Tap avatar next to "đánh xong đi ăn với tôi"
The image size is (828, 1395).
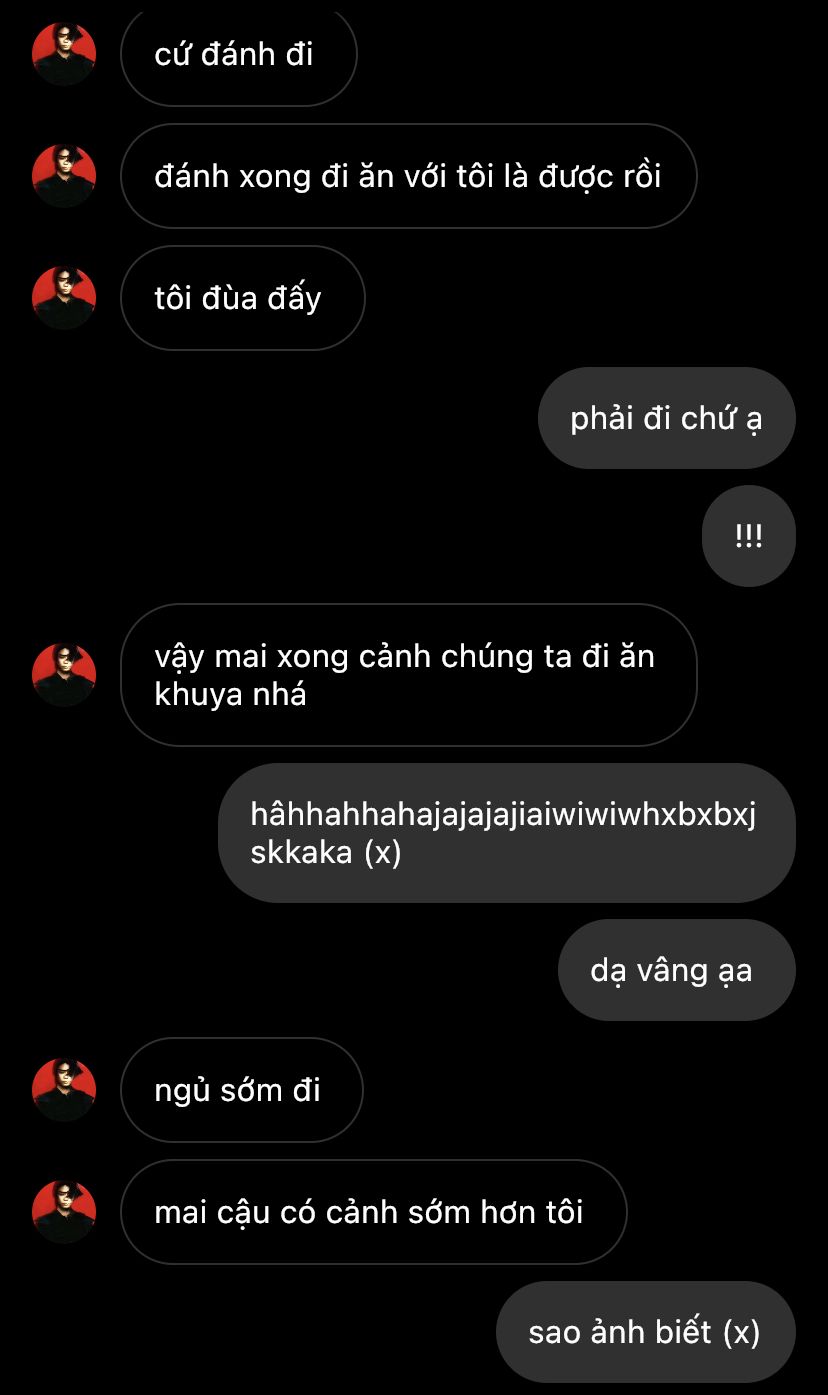64,176
